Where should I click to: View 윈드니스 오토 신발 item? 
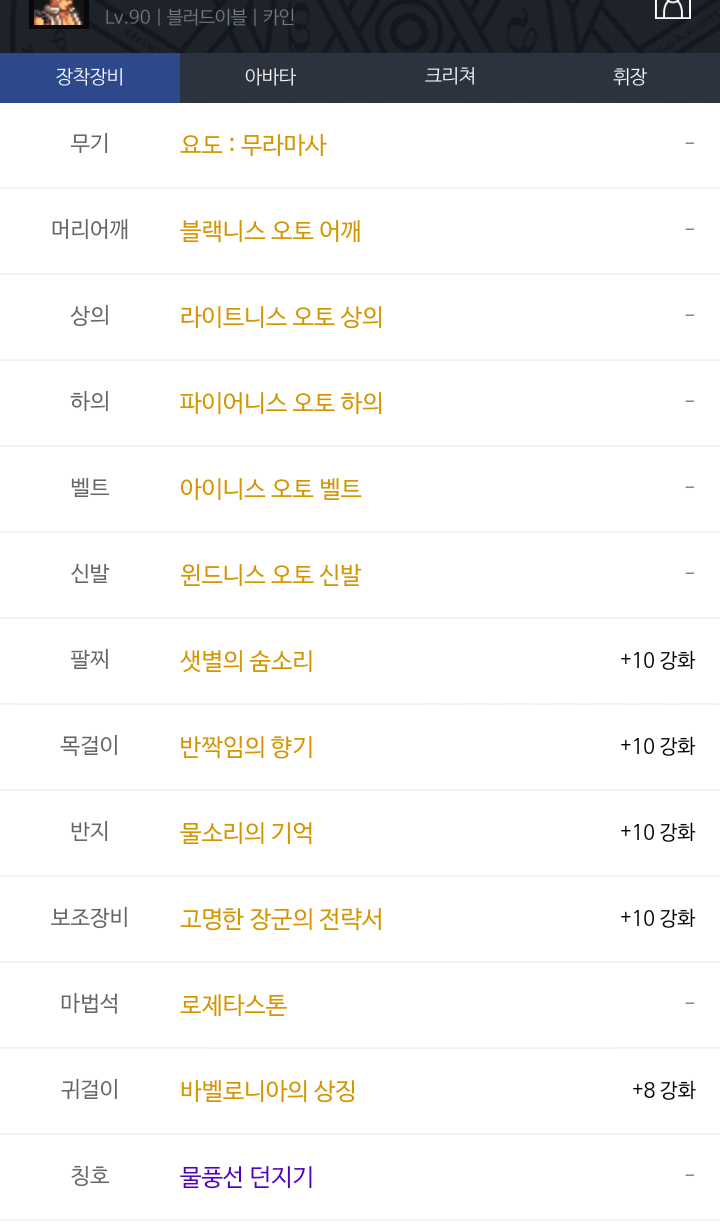tap(270, 575)
